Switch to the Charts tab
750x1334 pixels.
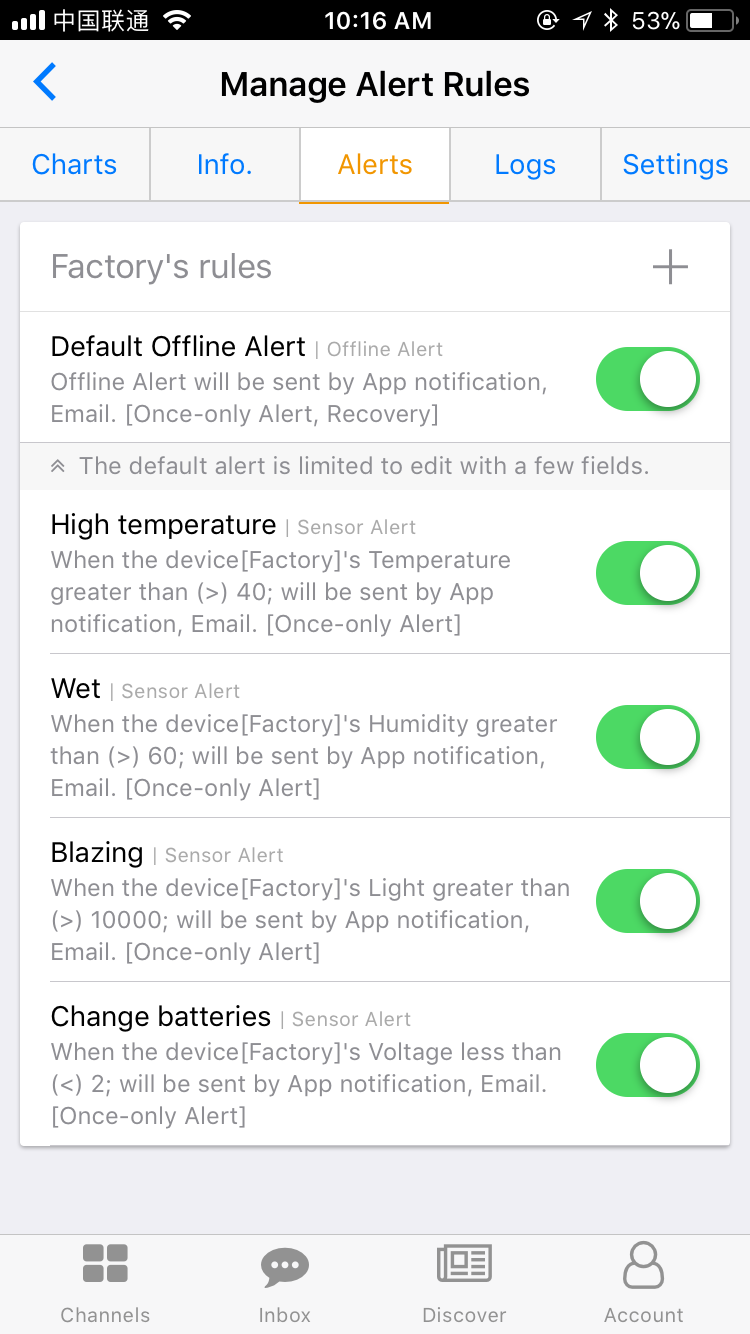point(75,164)
